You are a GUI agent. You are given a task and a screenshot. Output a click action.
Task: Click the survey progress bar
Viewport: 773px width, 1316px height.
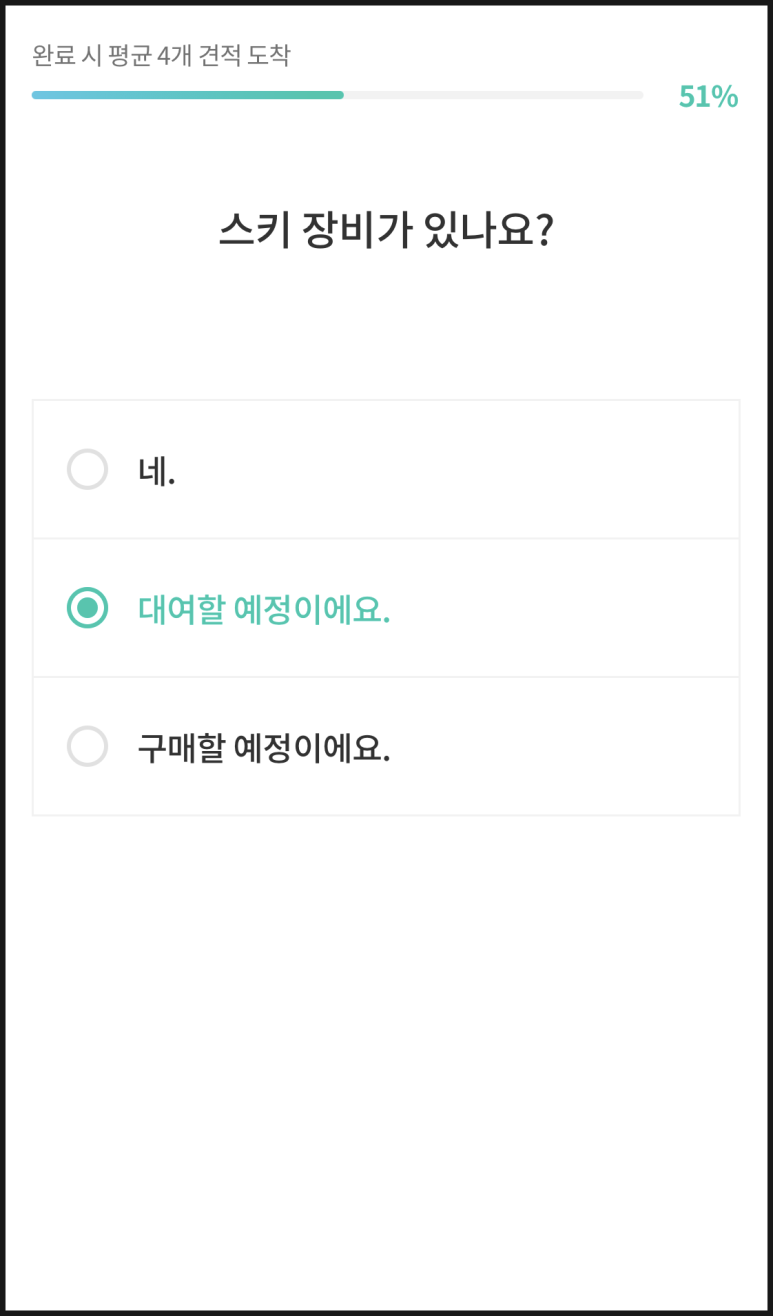pos(337,95)
